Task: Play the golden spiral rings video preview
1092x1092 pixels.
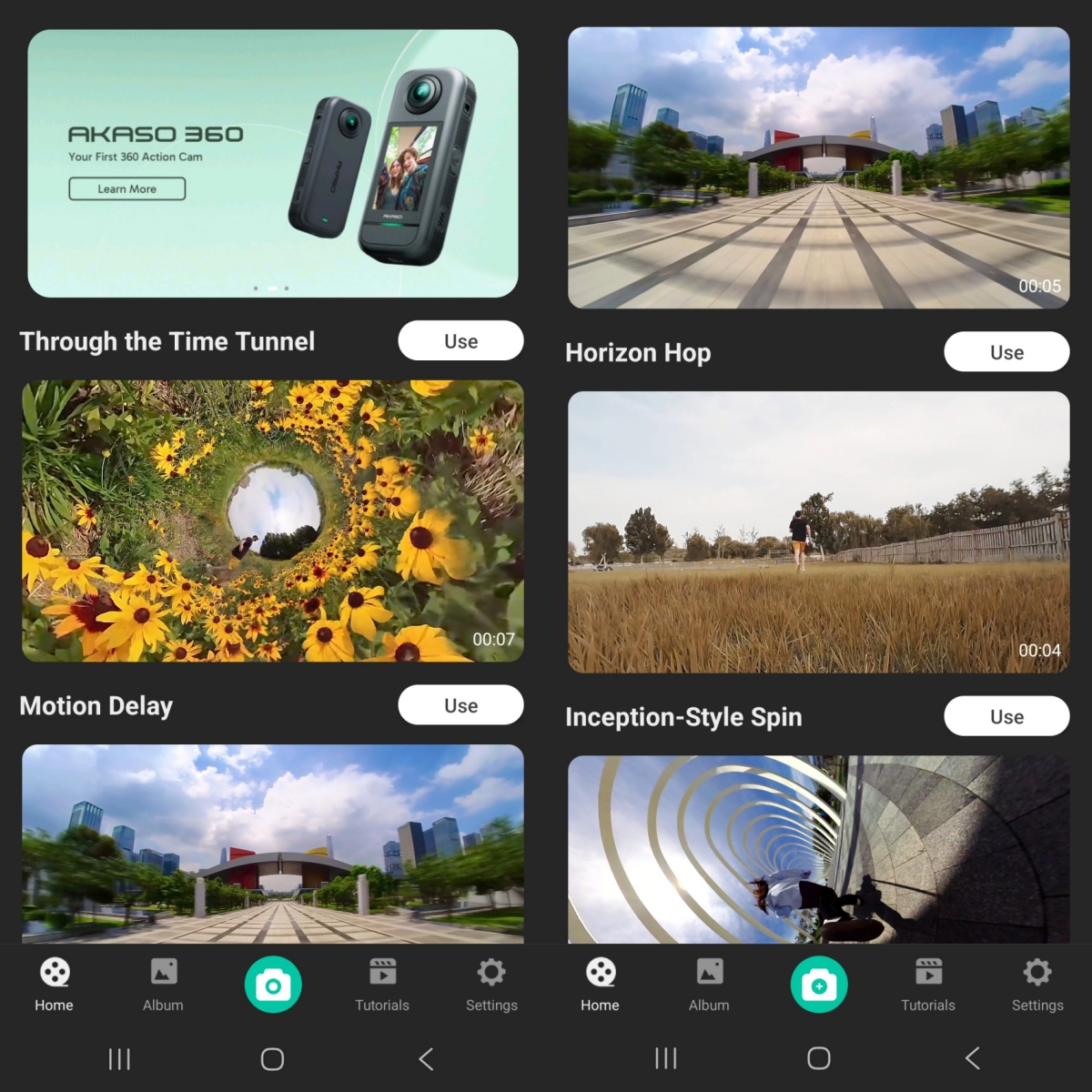Action: click(x=819, y=849)
